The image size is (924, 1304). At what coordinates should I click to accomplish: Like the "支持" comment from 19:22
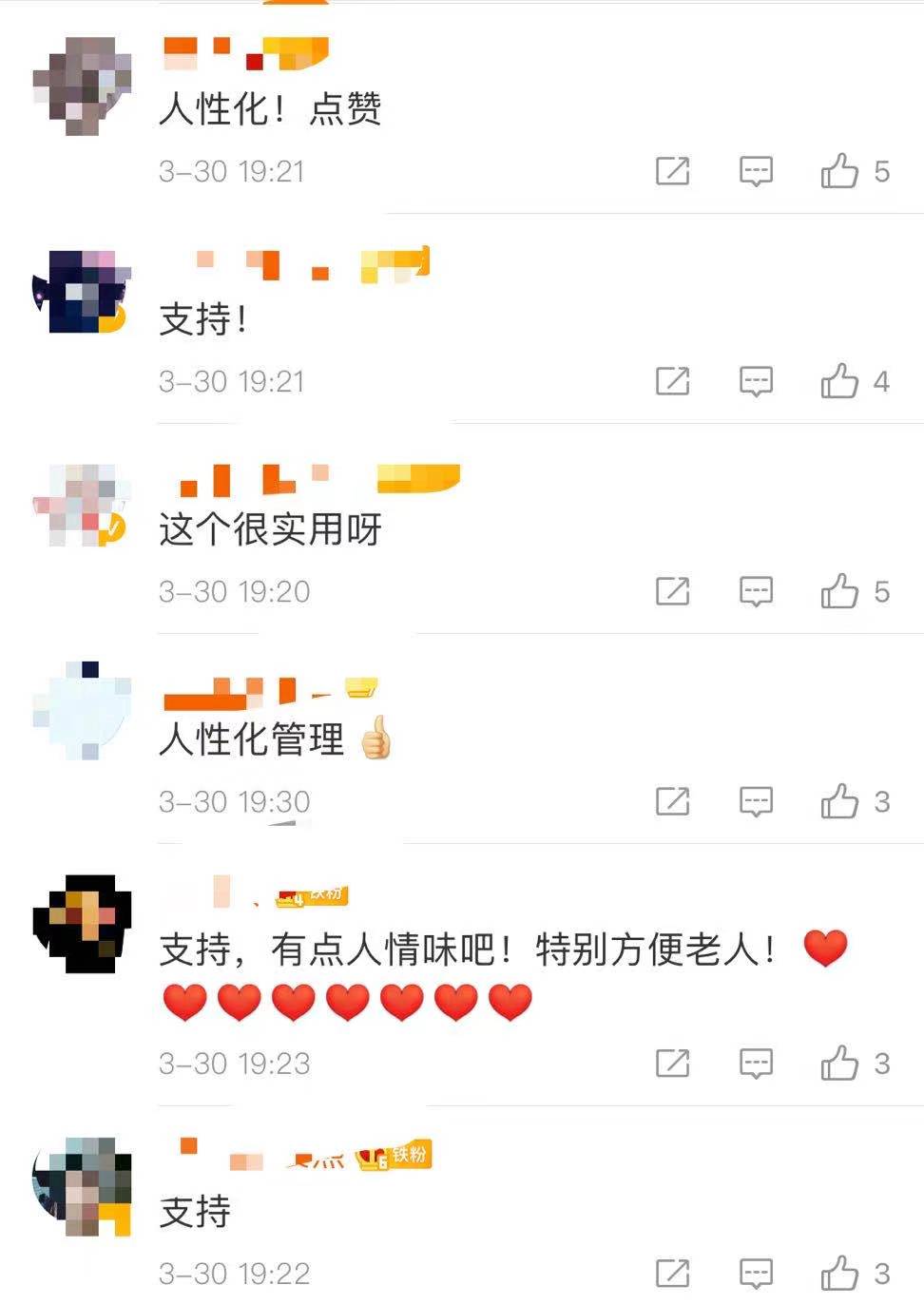840,1273
